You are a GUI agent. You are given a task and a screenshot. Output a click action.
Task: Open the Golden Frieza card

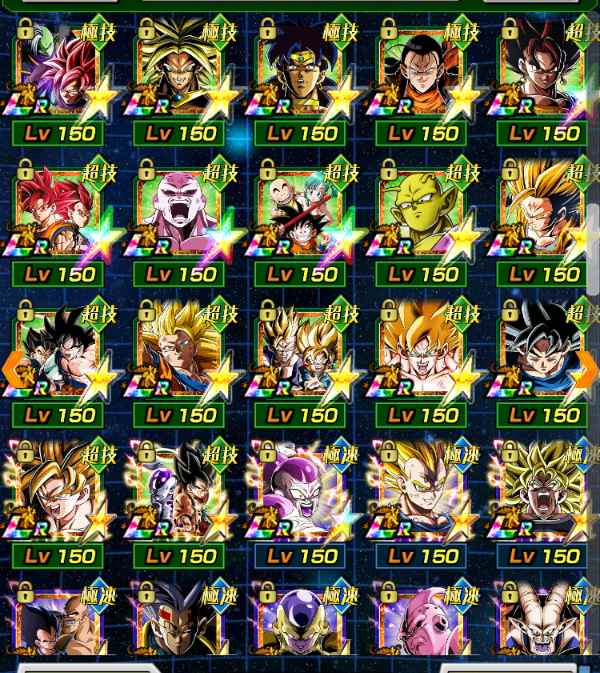click(301, 622)
